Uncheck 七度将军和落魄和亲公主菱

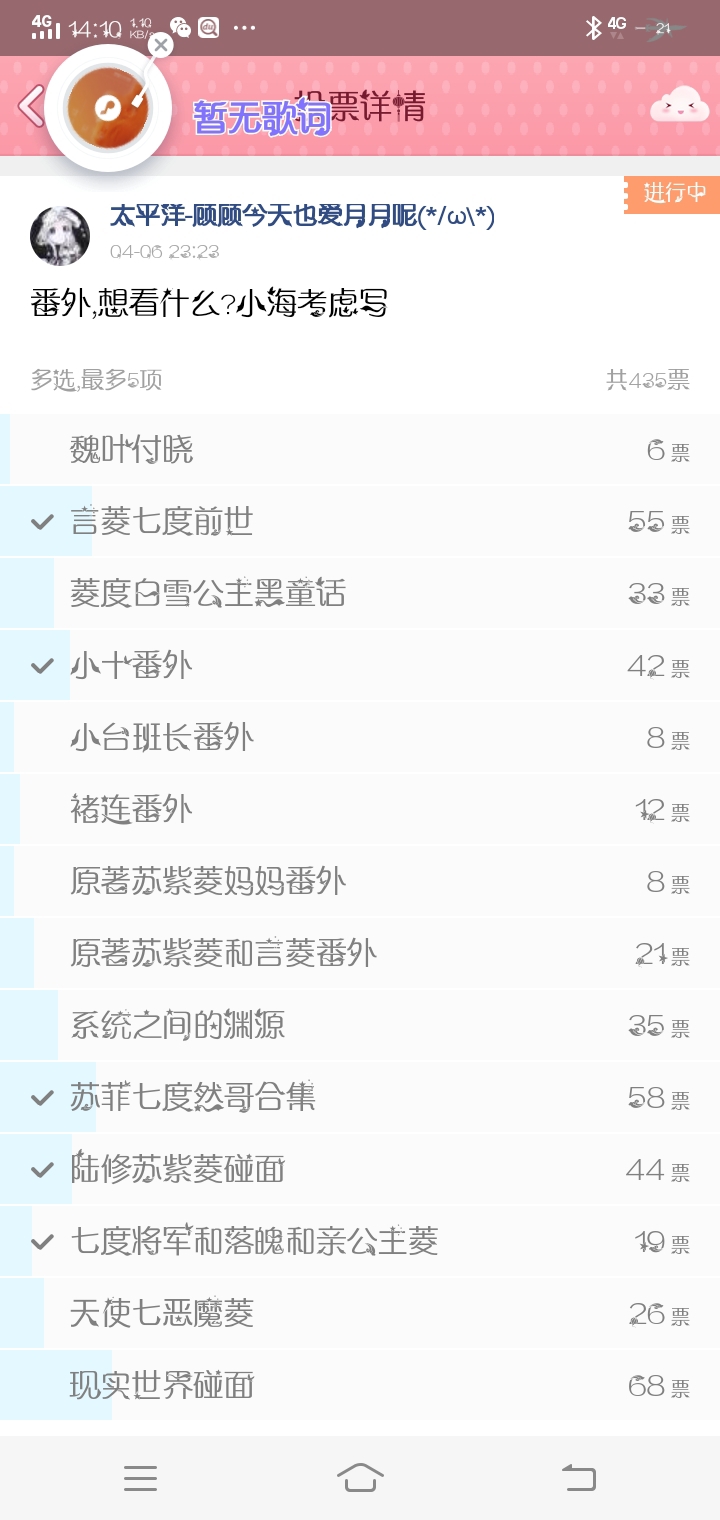tap(360, 1242)
